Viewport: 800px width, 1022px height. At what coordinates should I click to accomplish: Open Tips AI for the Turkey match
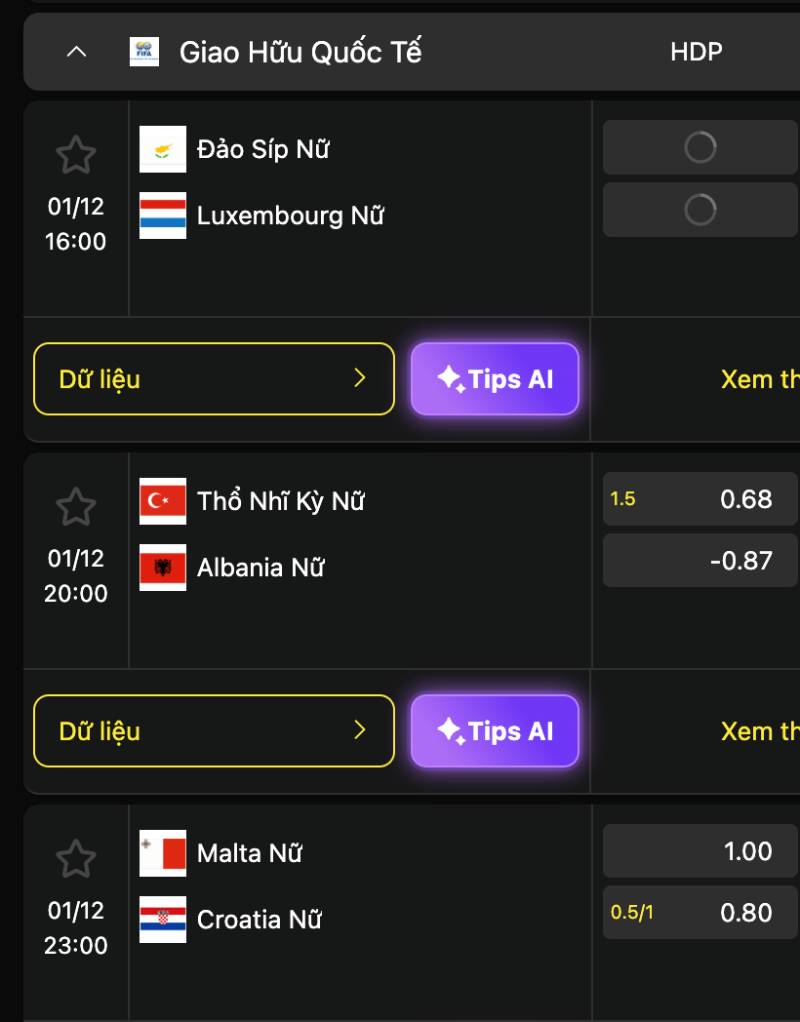point(494,730)
